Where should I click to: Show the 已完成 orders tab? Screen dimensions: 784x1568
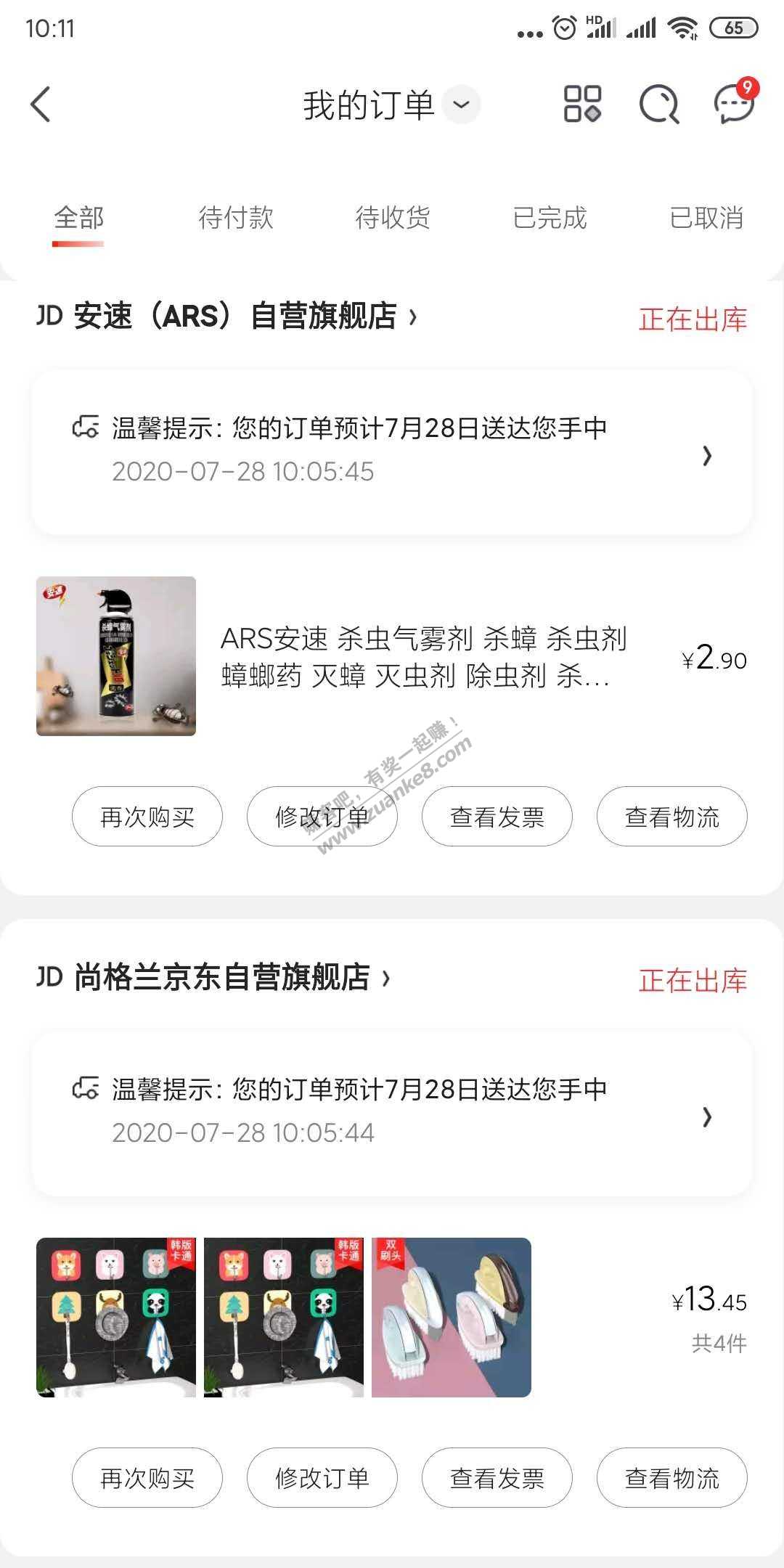tap(550, 218)
